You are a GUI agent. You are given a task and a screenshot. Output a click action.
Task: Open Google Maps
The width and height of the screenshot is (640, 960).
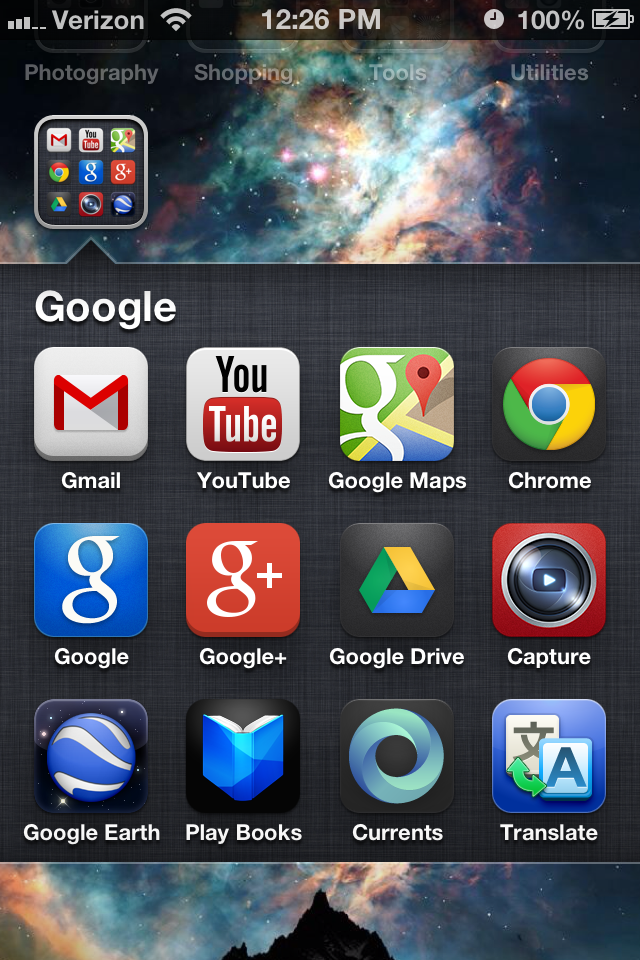tap(397, 404)
